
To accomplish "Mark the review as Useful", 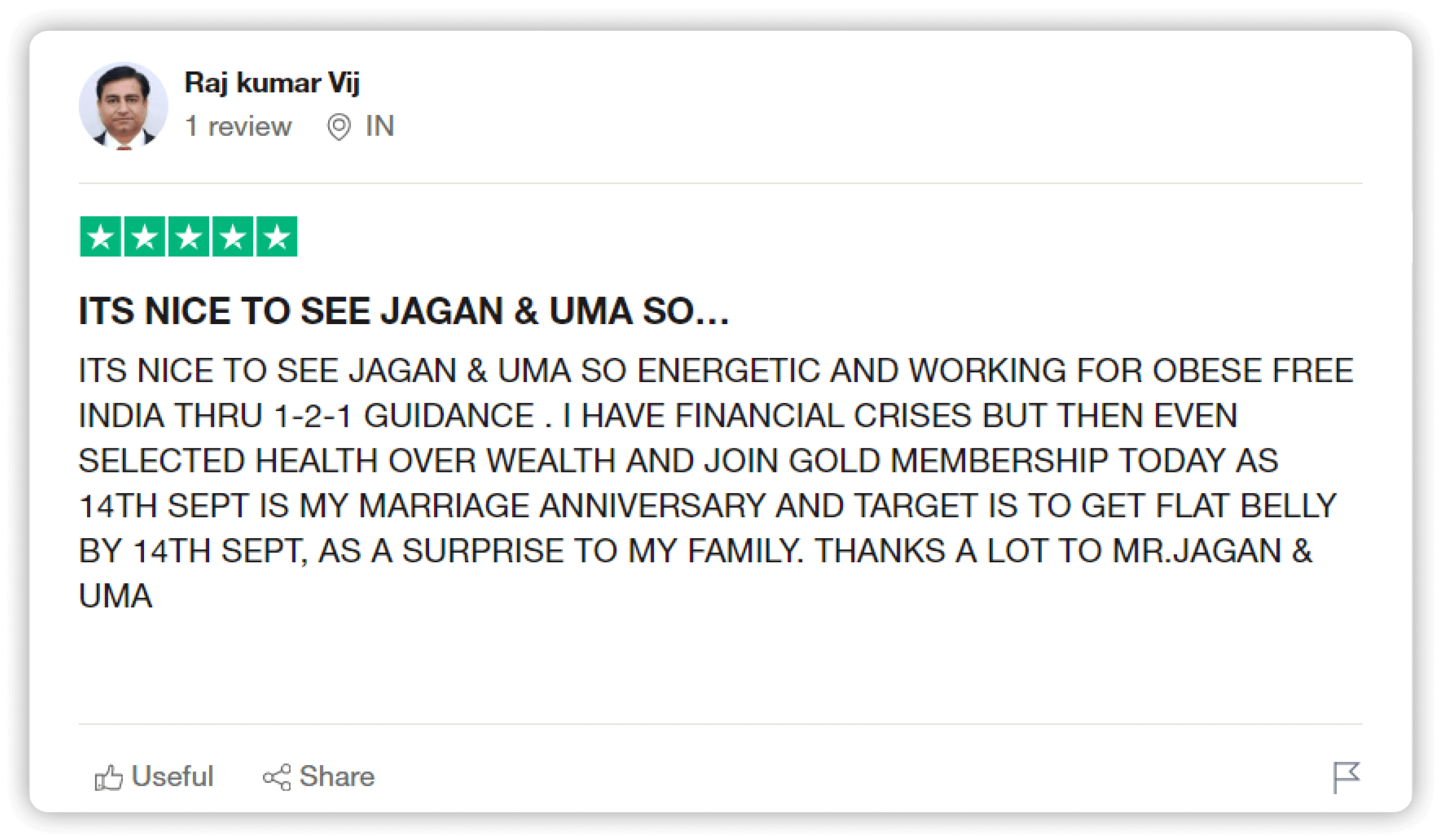I will pos(154,777).
